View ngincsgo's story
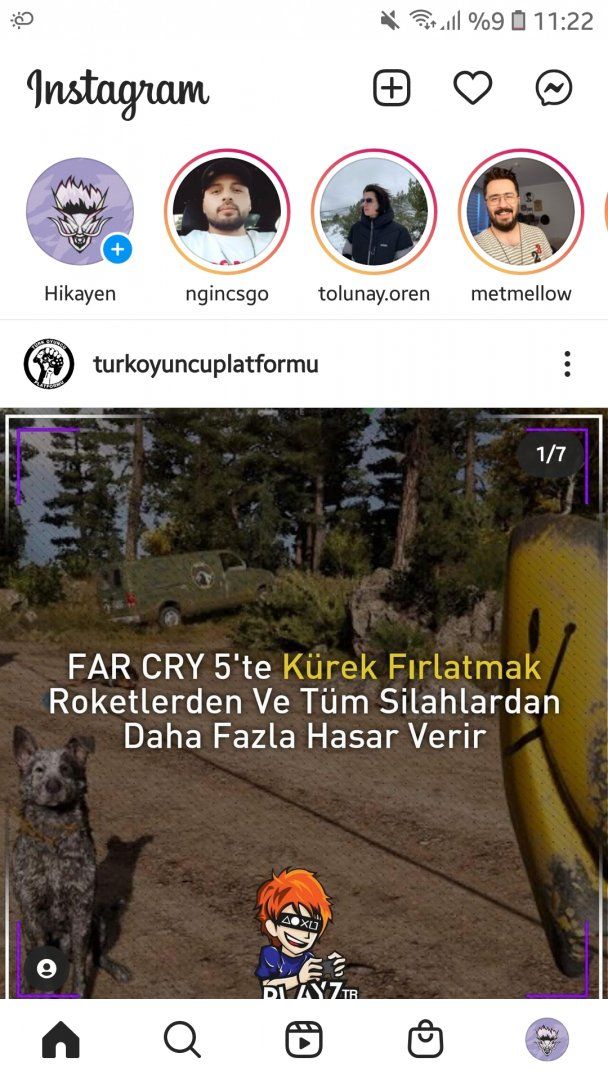Viewport: 608px width, 1080px height. click(227, 212)
